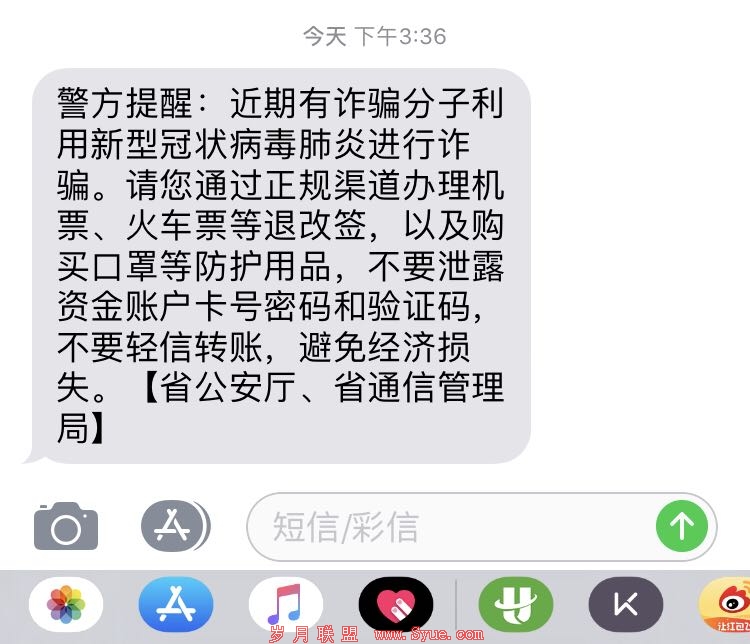This screenshot has width=750, height=644.
Task: Open the App Store iMessage app
Action: [x=176, y=604]
